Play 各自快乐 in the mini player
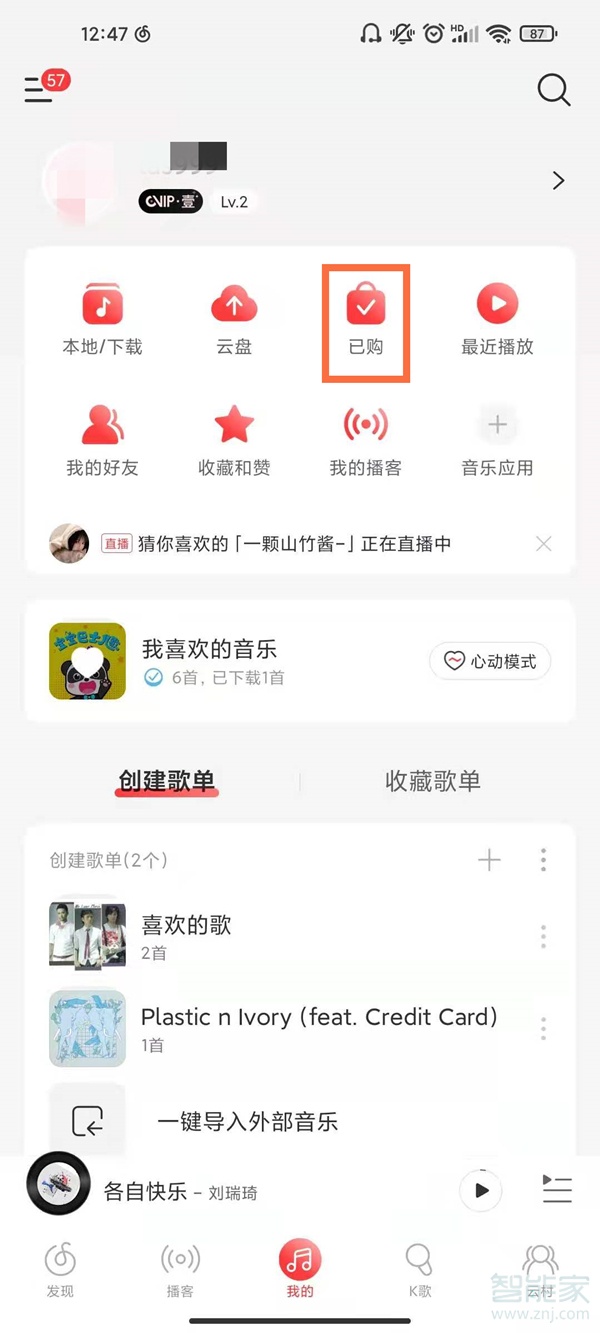This screenshot has height=1333, width=600. pos(482,1191)
